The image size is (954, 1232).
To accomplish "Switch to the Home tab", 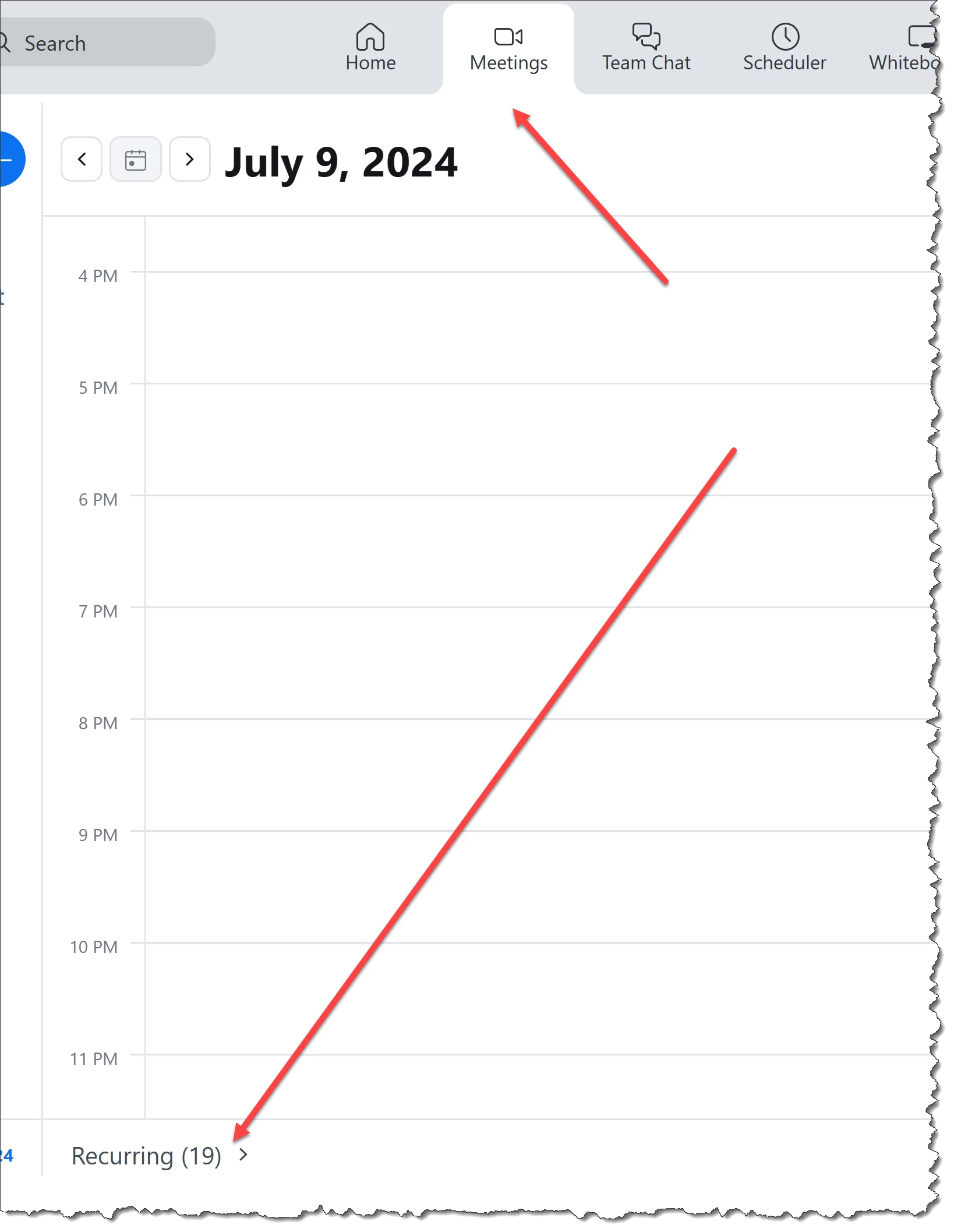I will (x=370, y=48).
